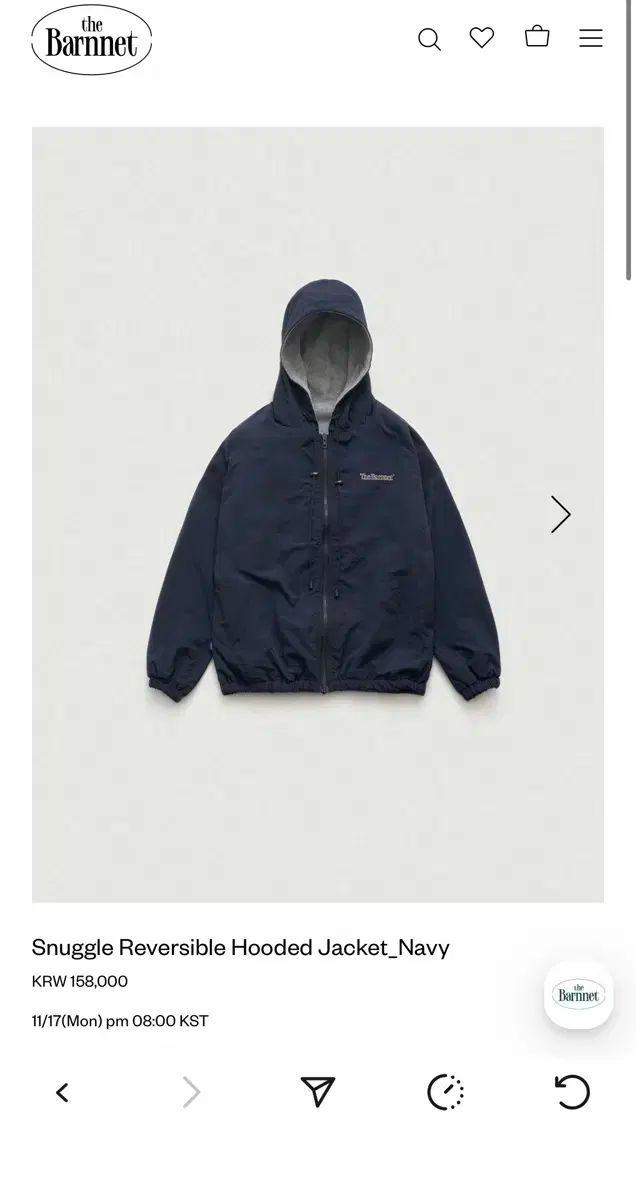Share this page with the paper plane icon
Image resolution: width=636 pixels, height=1200 pixels.
pyautogui.click(x=318, y=1092)
